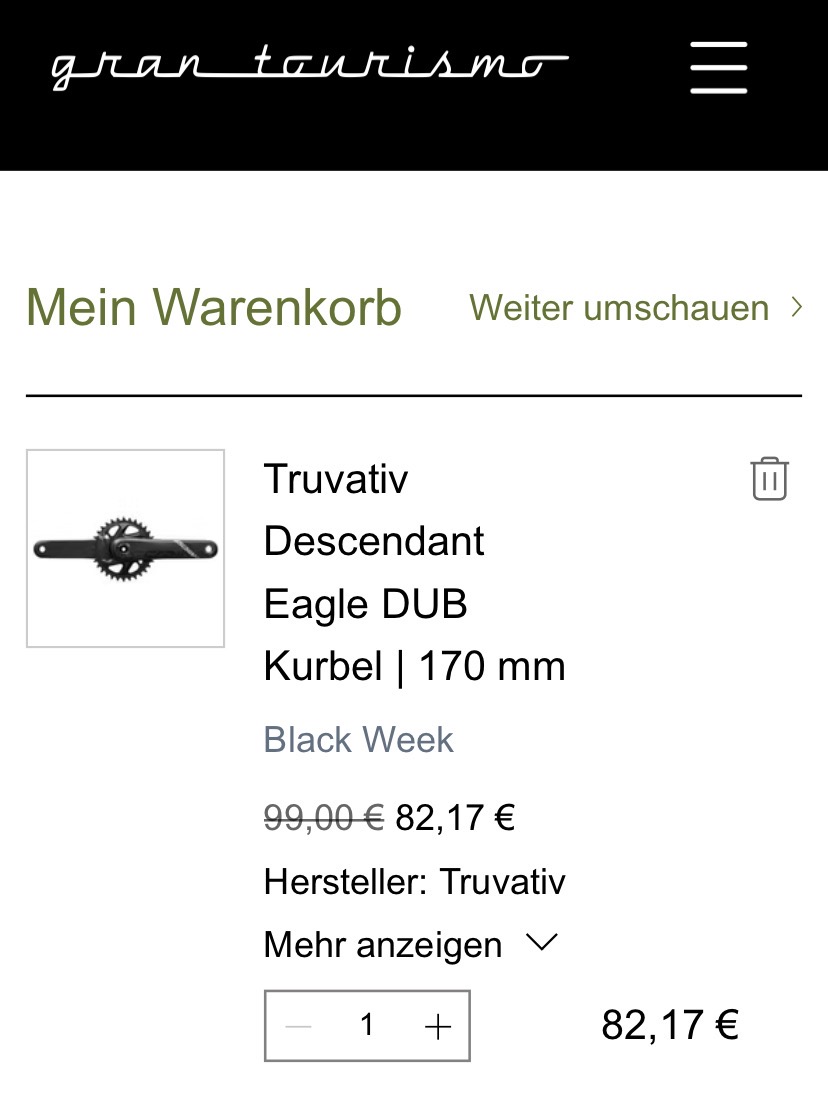This screenshot has width=828, height=1102.
Task: Tap the gran tourismo logo
Action: pyautogui.click(x=310, y=66)
